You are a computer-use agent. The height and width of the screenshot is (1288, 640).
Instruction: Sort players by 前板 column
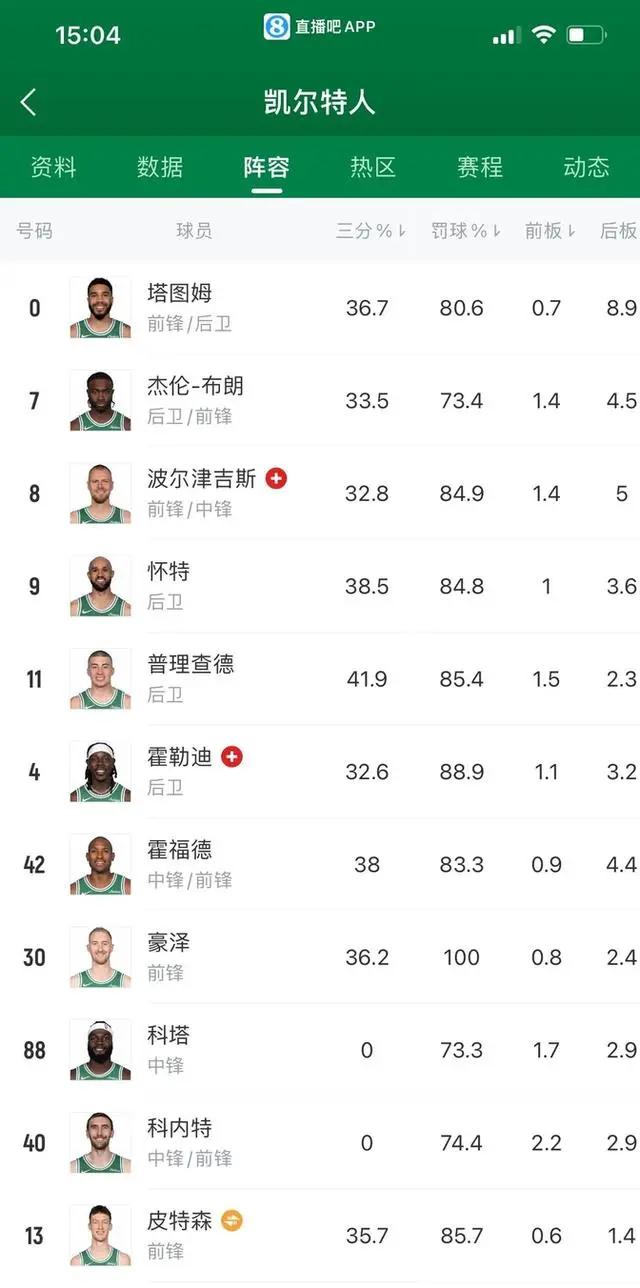550,231
